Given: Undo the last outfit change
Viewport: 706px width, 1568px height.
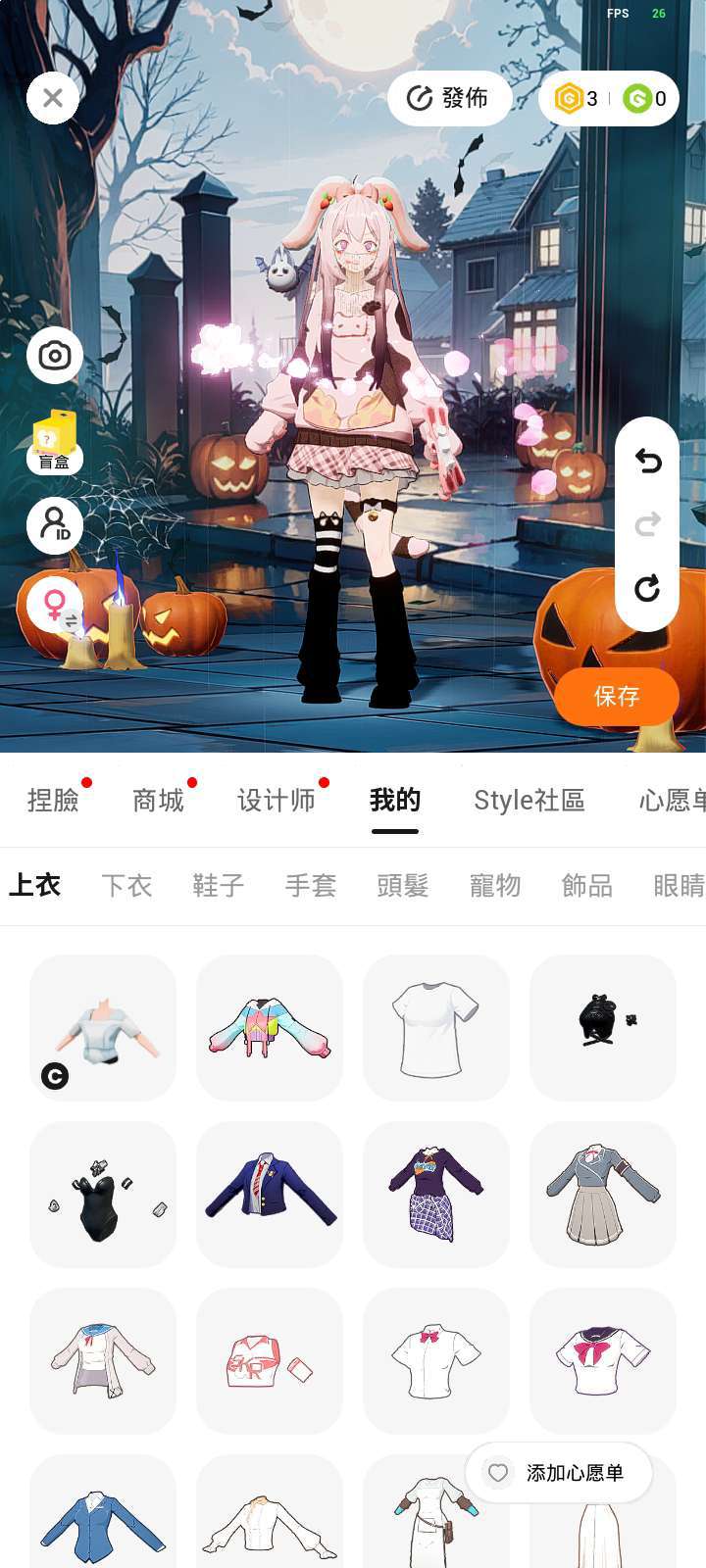Looking at the screenshot, I should tap(647, 461).
